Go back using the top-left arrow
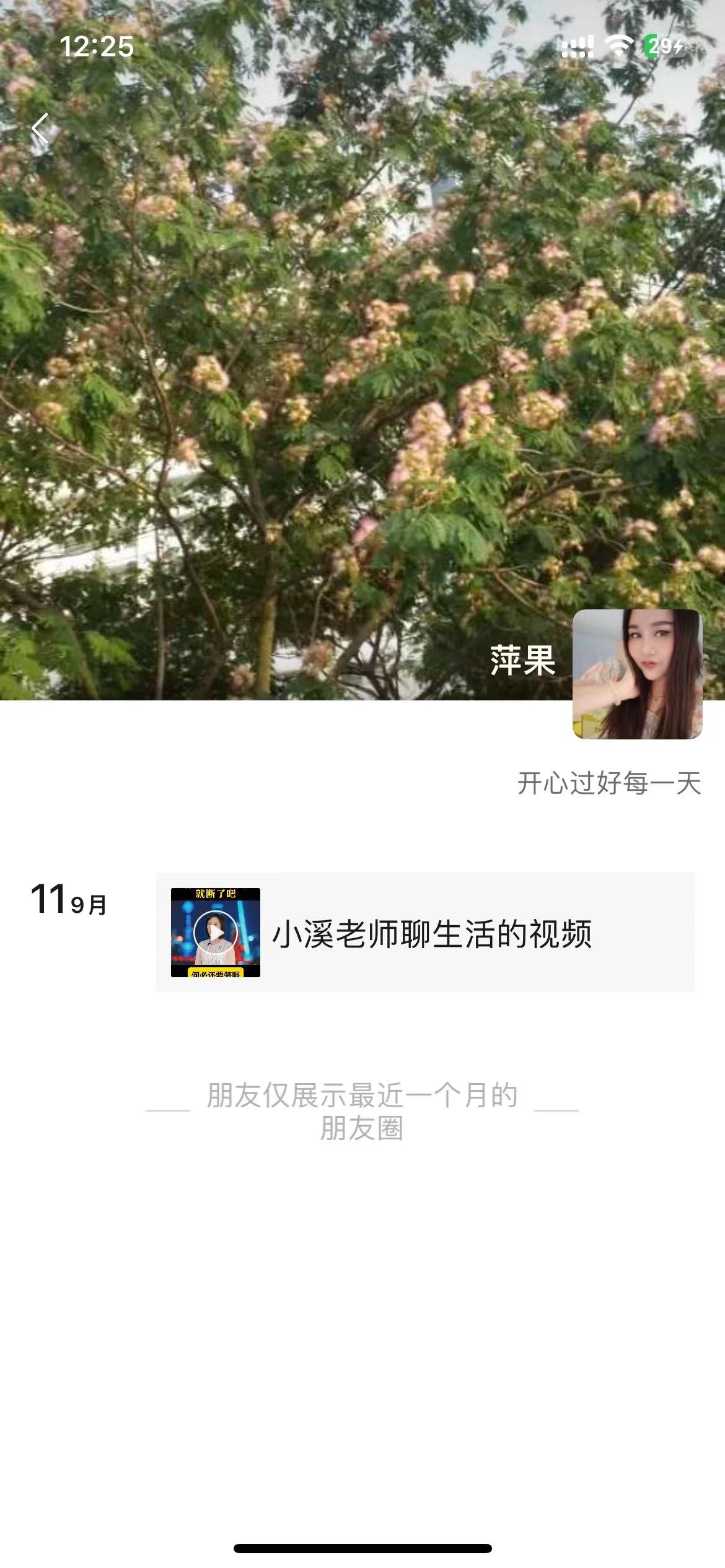This screenshot has width=725, height=1568. click(41, 129)
